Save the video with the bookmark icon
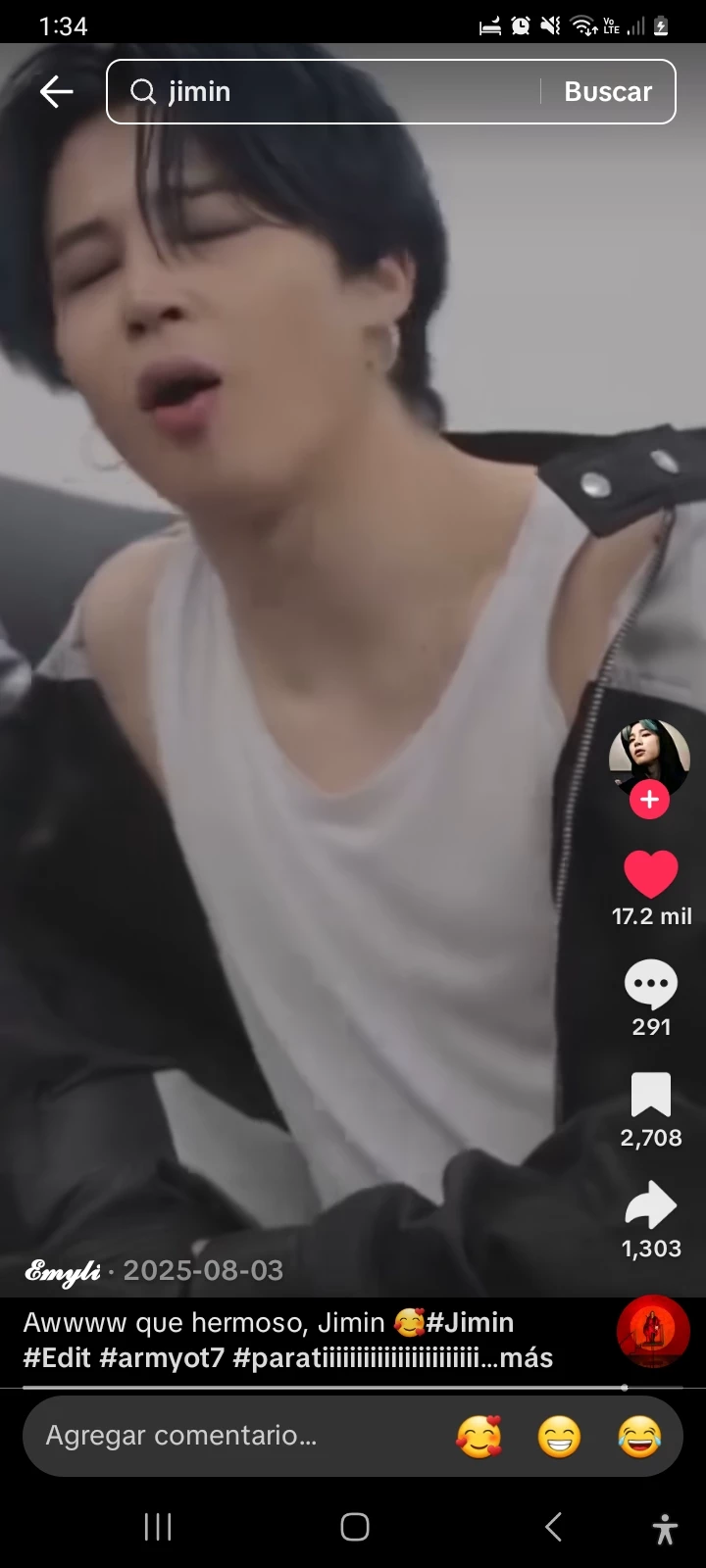Screen dimensions: 706x1568 (651, 1096)
